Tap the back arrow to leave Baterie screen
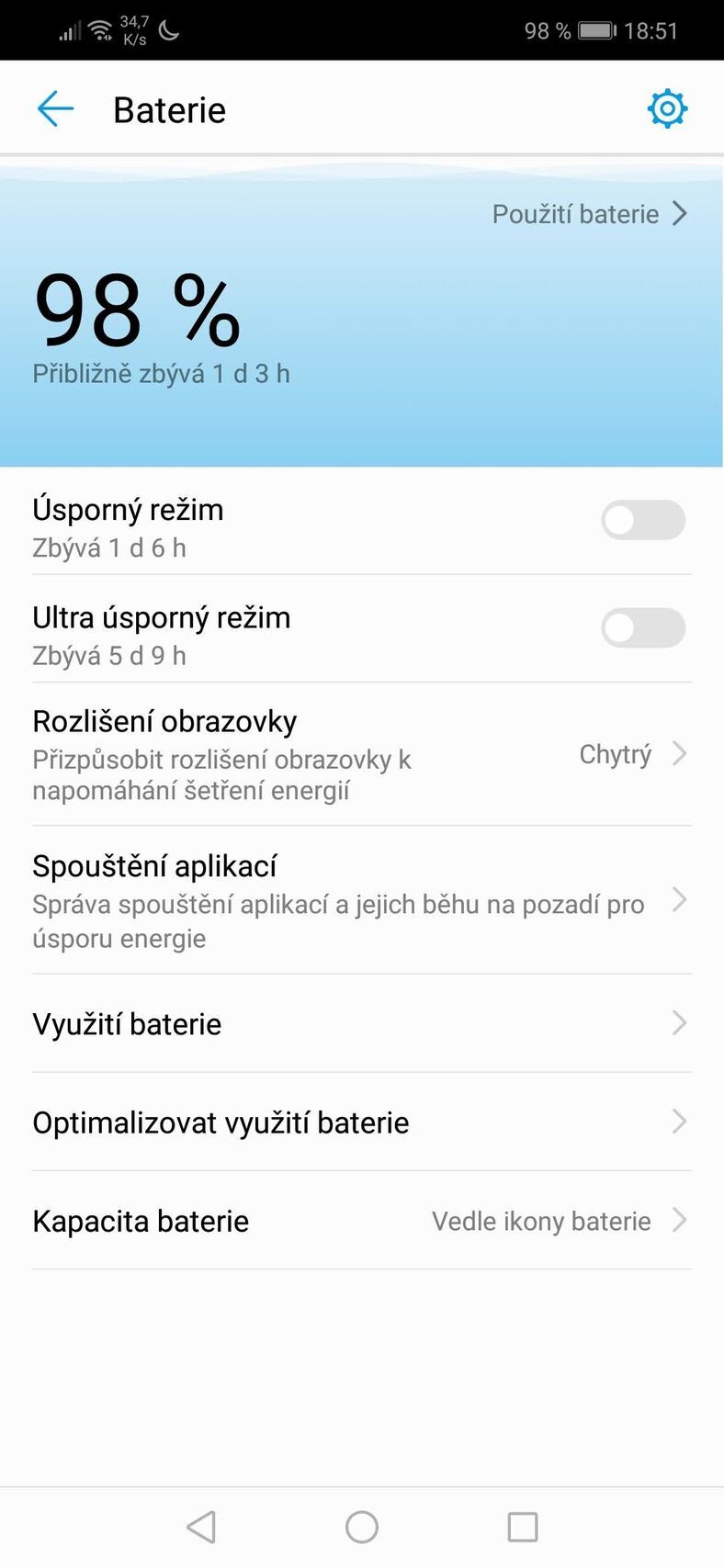724x1568 pixels. coord(55,107)
